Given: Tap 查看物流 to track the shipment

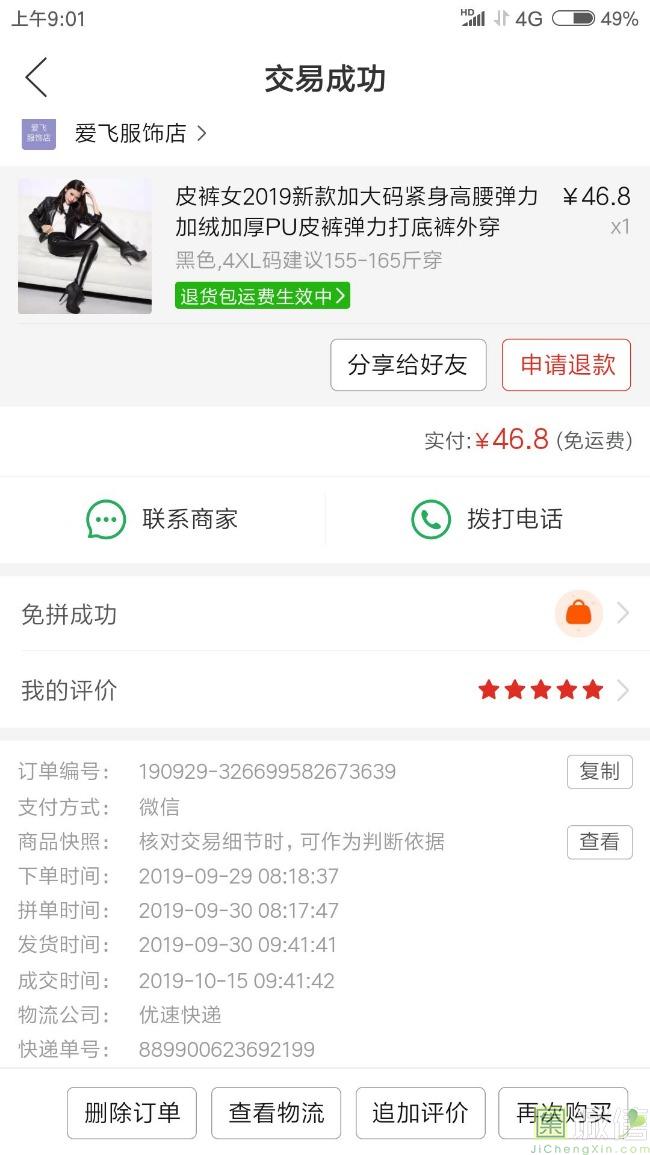Looking at the screenshot, I should pyautogui.click(x=276, y=1113).
